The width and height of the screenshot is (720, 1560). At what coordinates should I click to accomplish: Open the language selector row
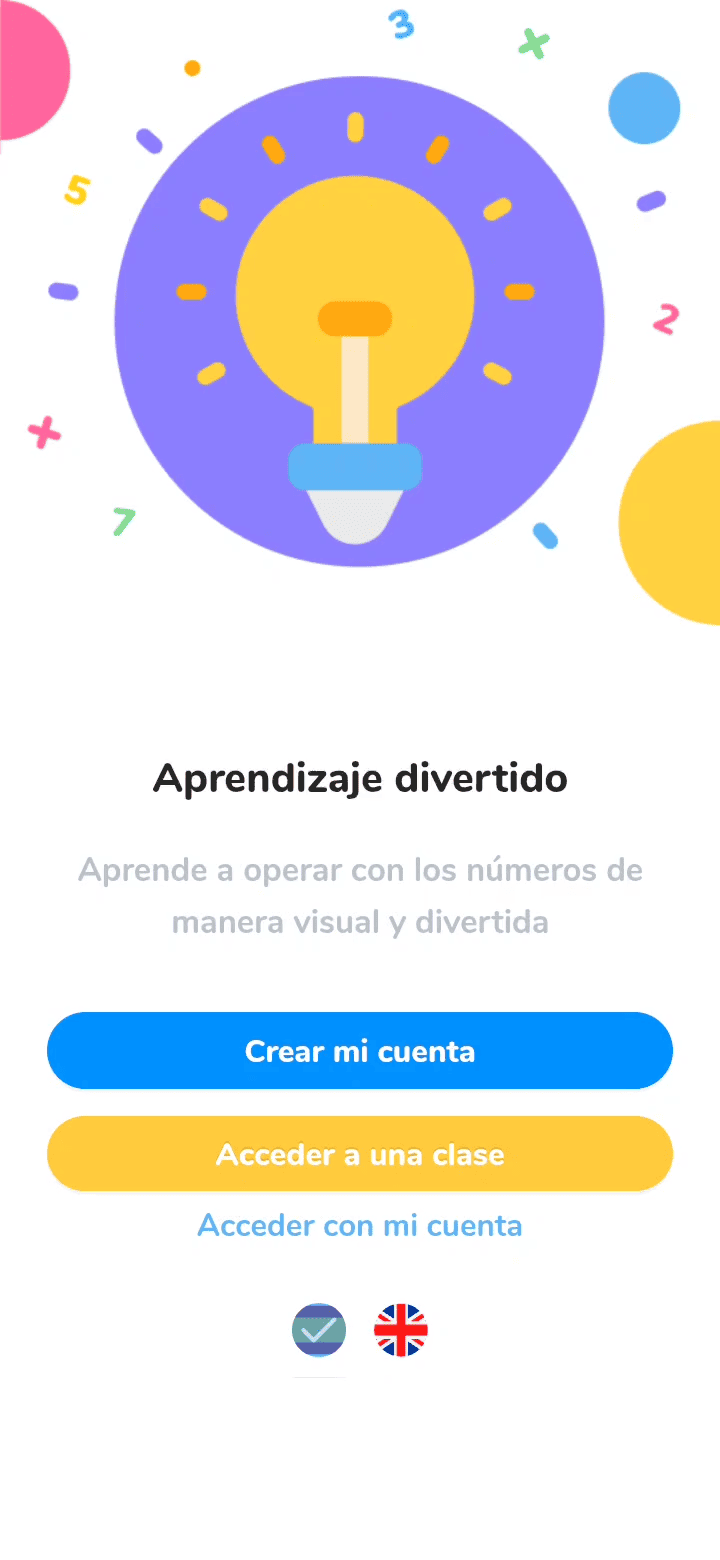click(x=360, y=1330)
